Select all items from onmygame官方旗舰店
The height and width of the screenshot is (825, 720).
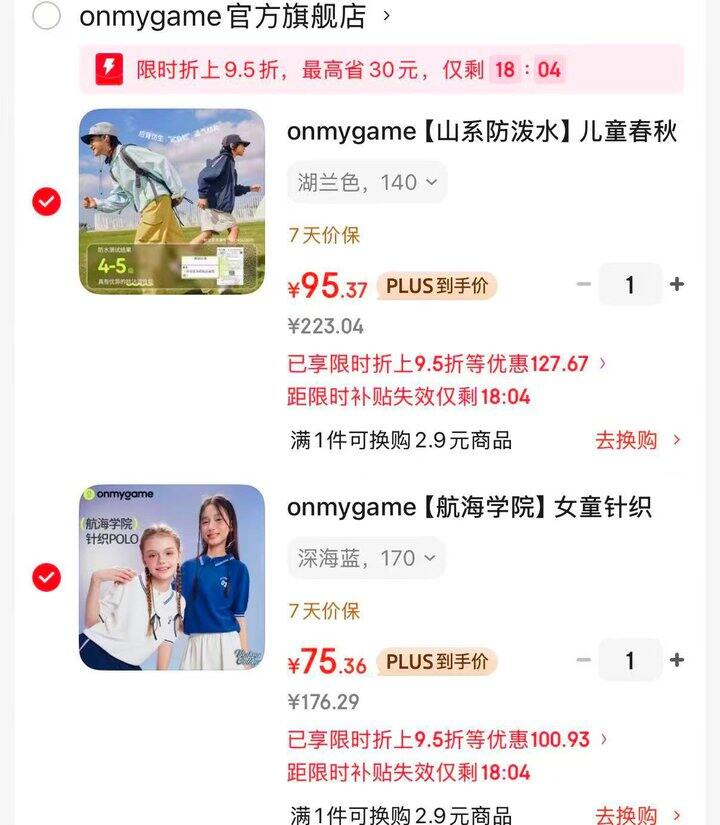(46, 16)
